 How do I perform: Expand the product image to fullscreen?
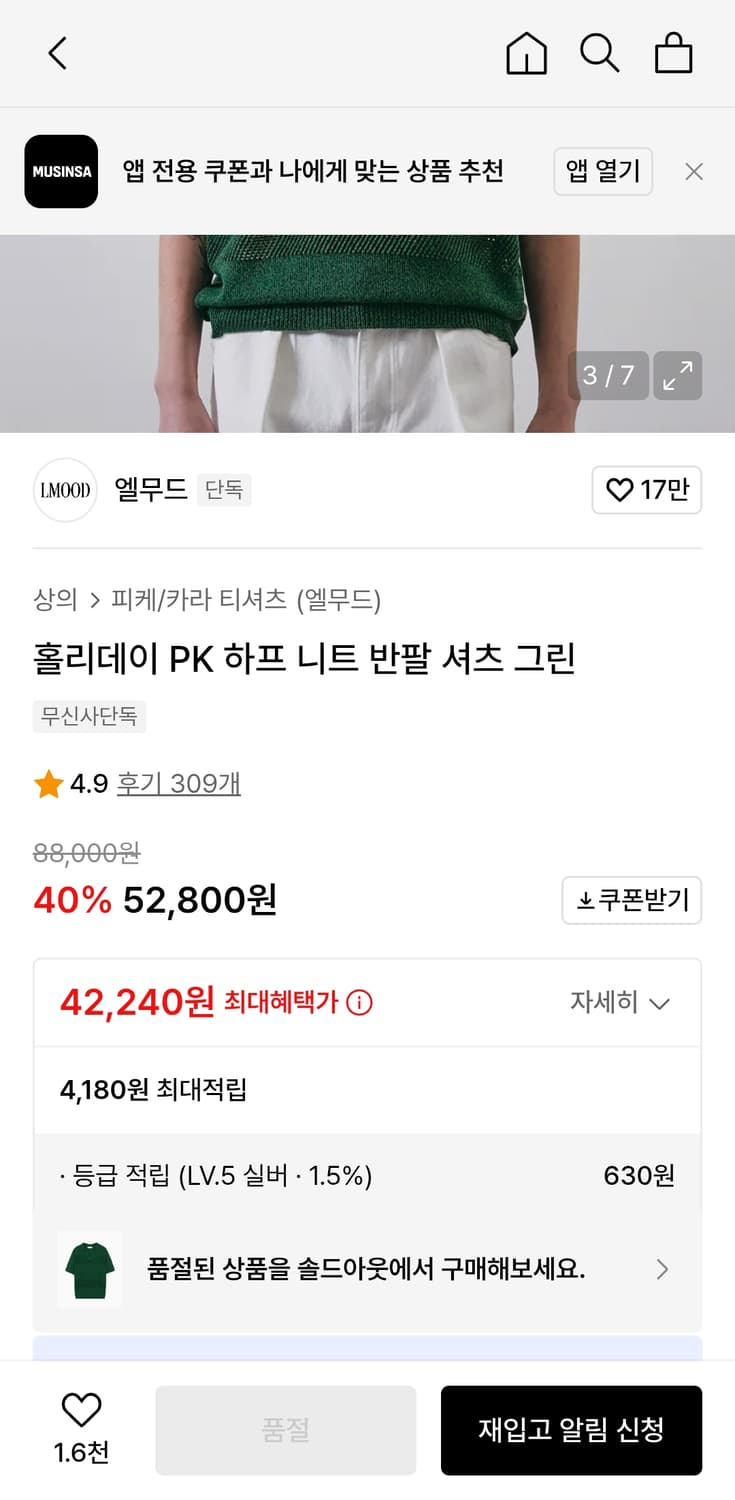(678, 376)
